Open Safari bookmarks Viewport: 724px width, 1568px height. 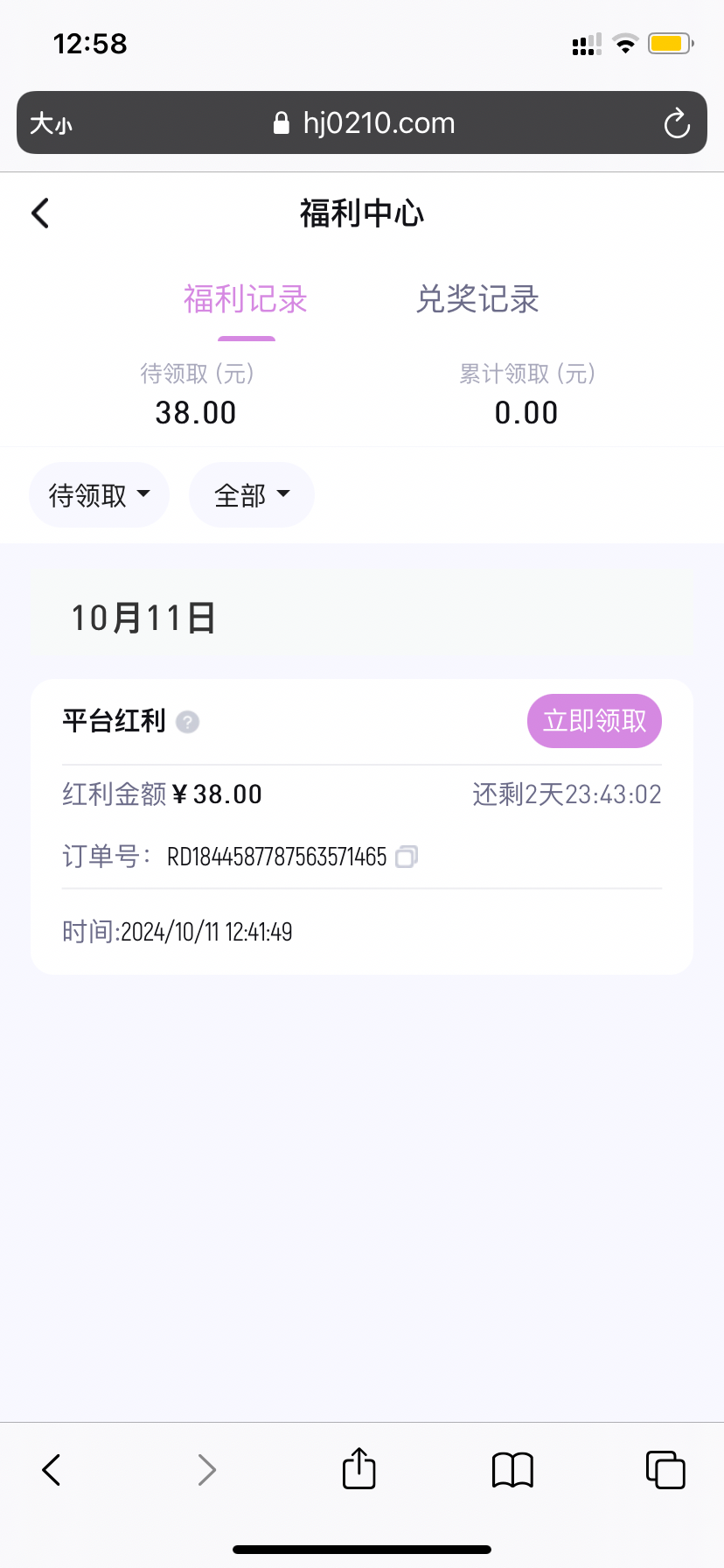(512, 1470)
